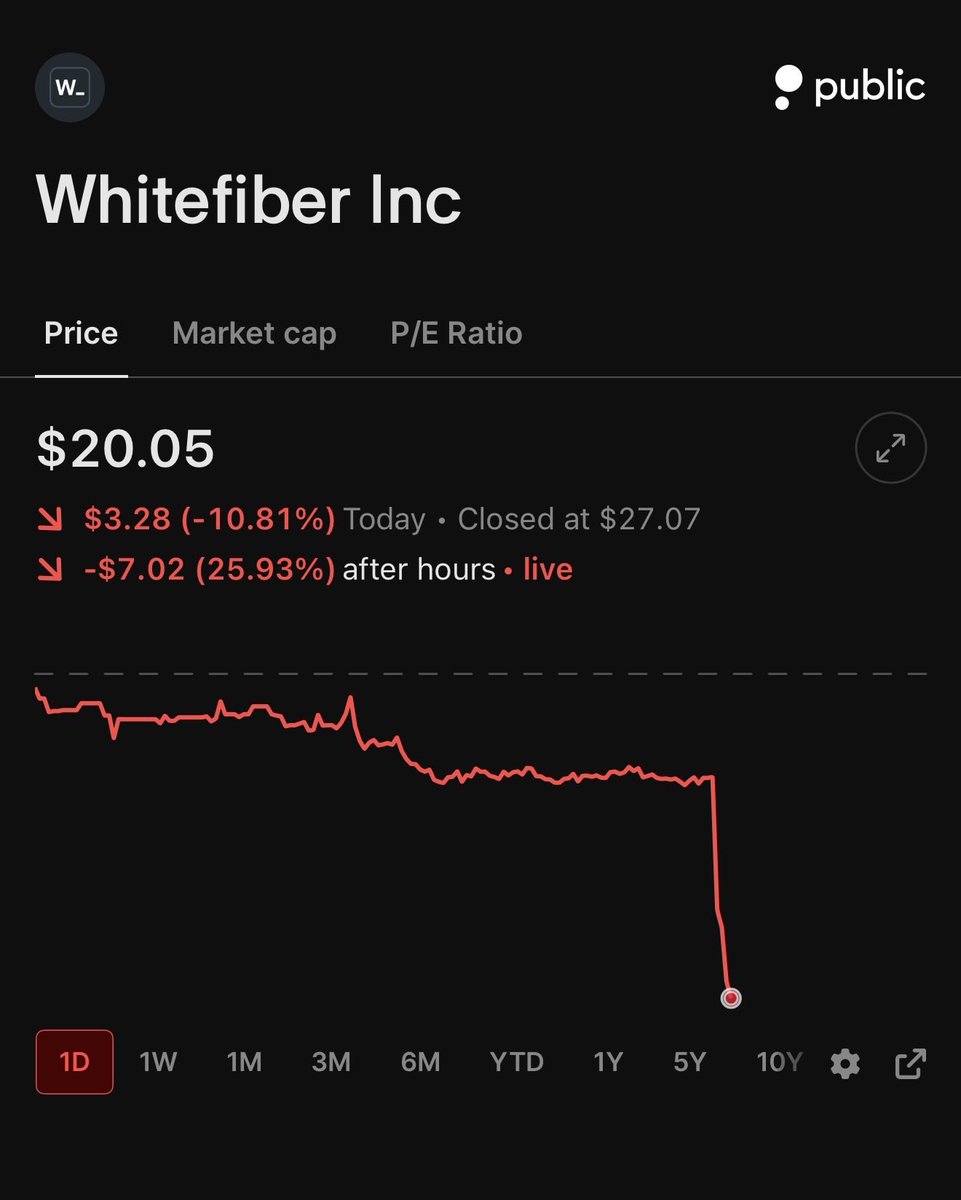Choose the 5Y chart range
The width and height of the screenshot is (961, 1200).
coord(690,1062)
